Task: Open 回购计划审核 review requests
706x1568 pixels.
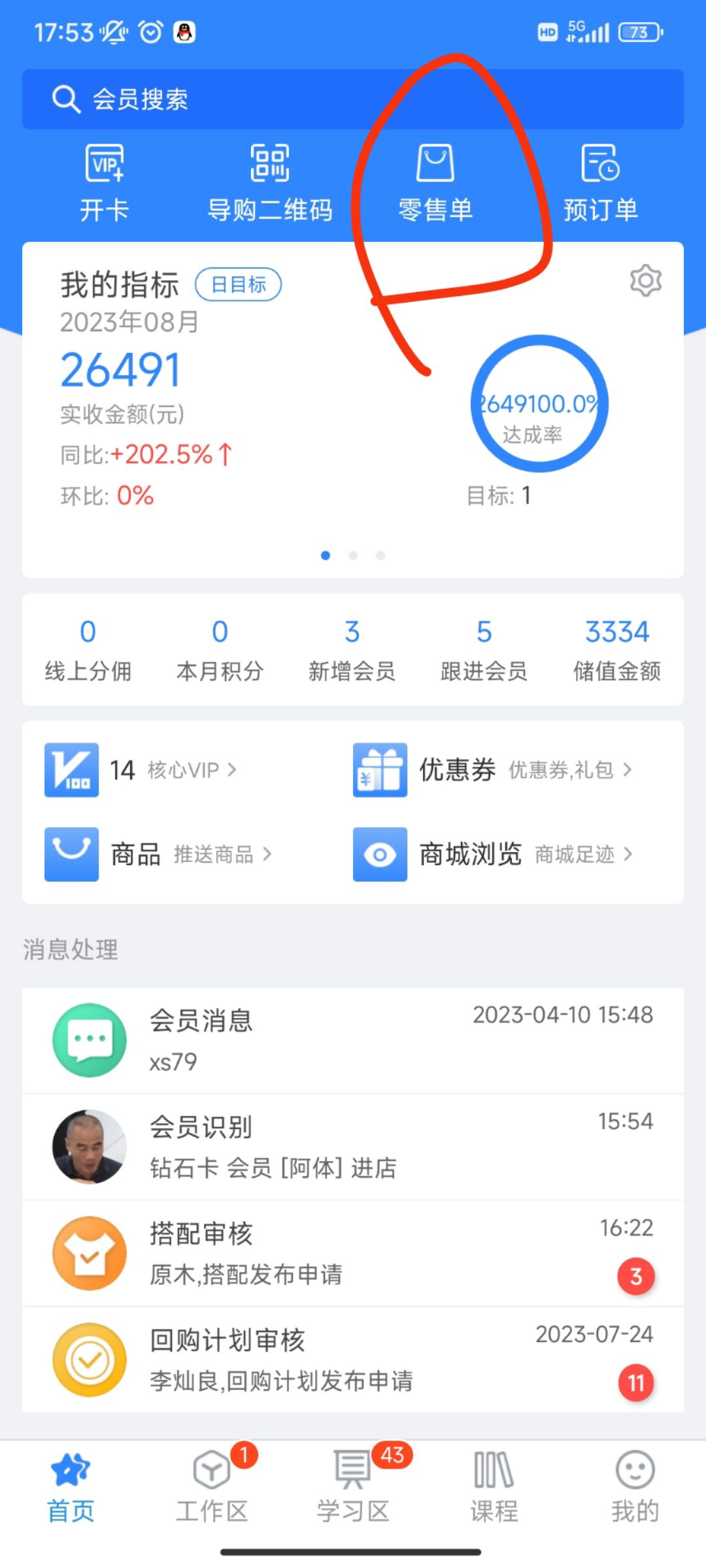Action: pyautogui.click(x=353, y=1360)
